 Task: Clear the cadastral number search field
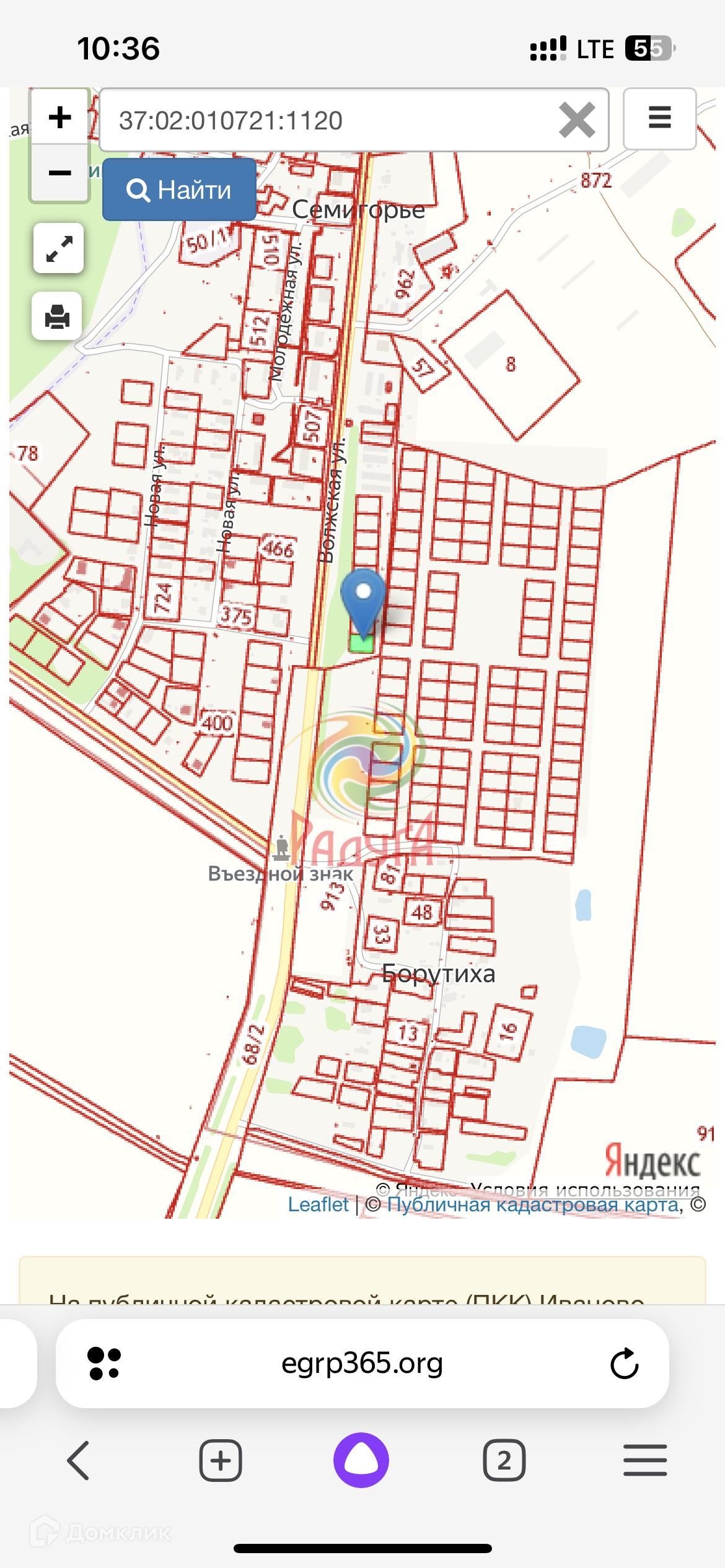tap(576, 120)
